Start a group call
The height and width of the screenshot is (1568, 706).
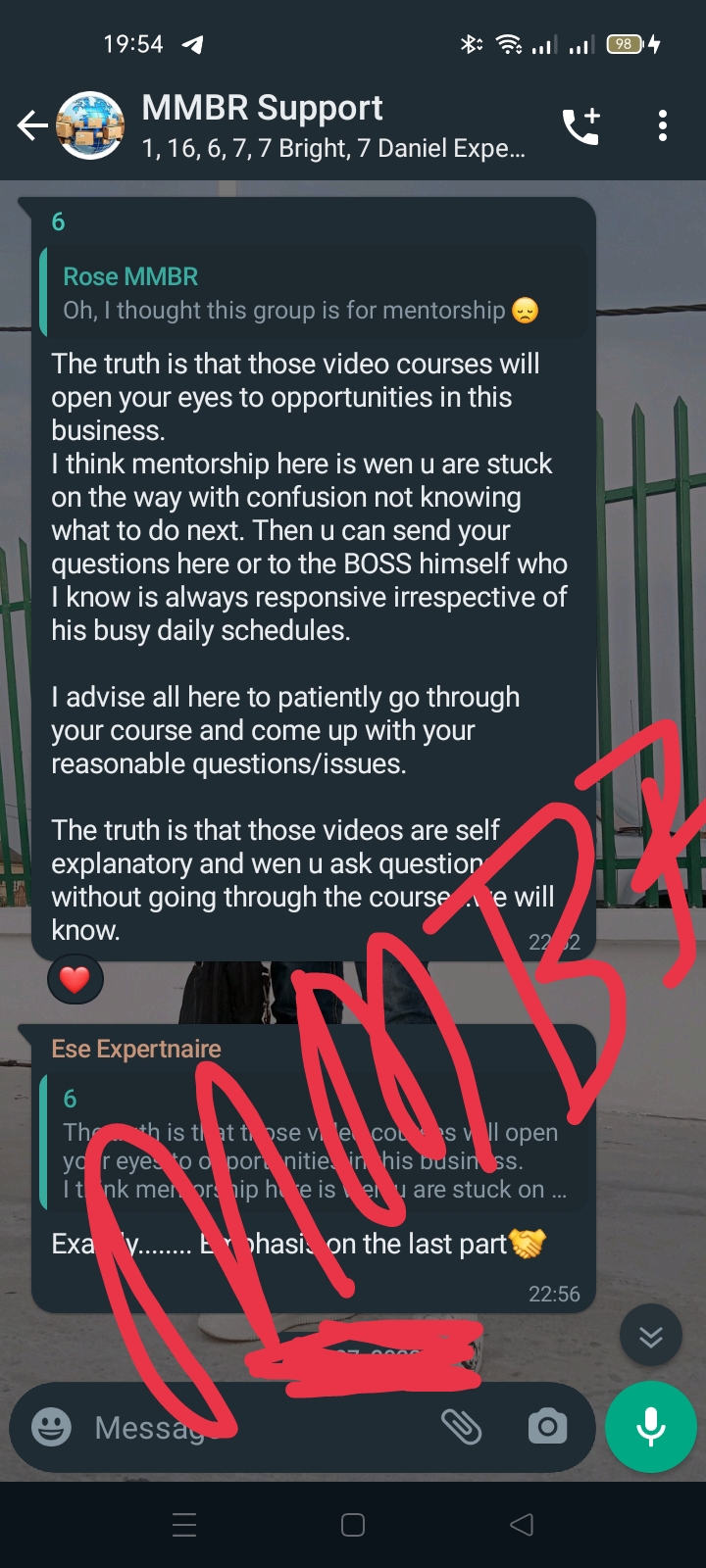[580, 126]
